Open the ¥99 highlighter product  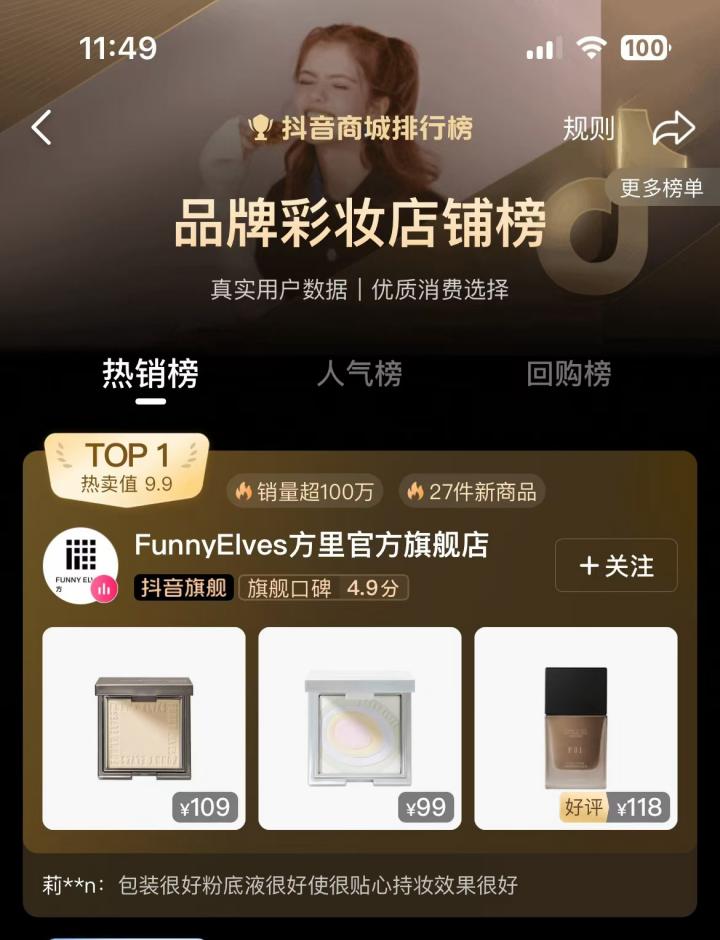click(x=360, y=728)
